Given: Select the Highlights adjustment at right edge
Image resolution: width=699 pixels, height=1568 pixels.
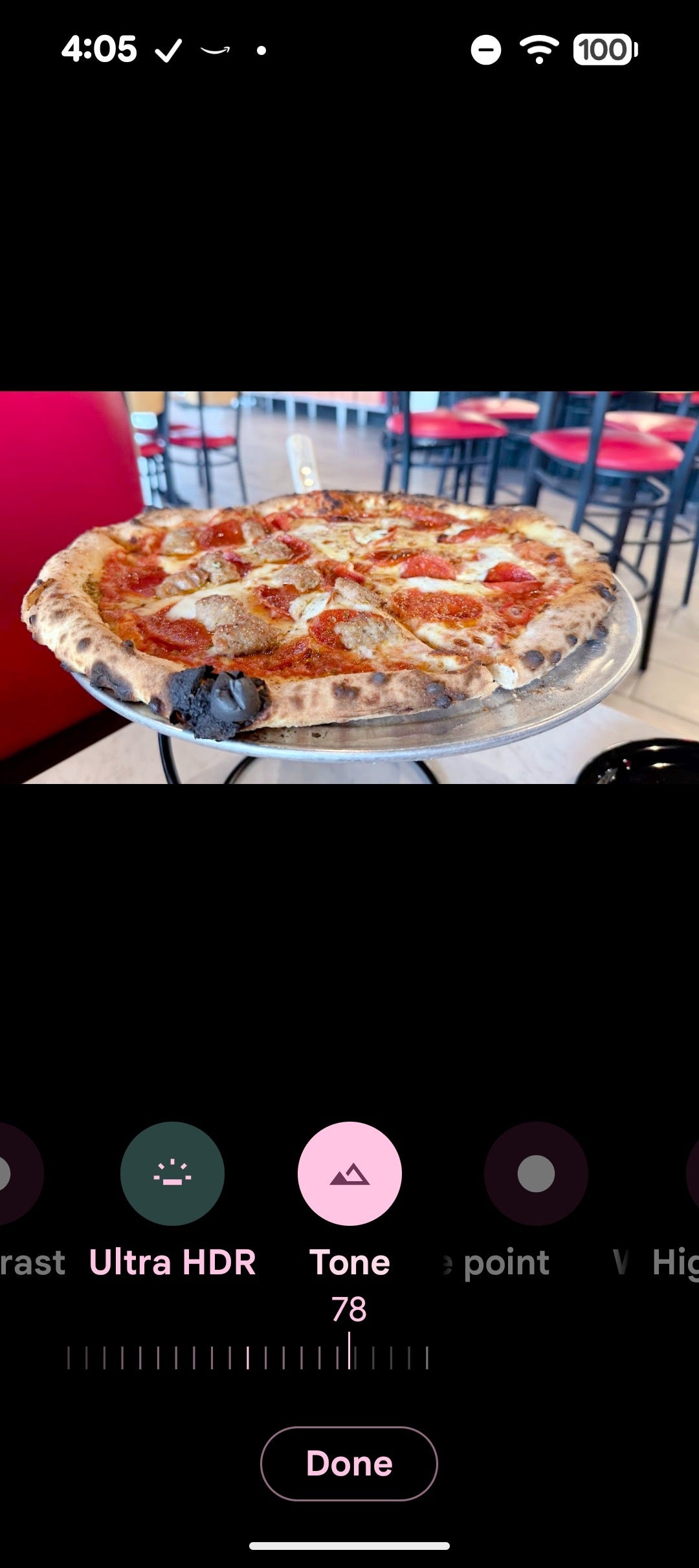Looking at the screenshot, I should click(x=691, y=1173).
